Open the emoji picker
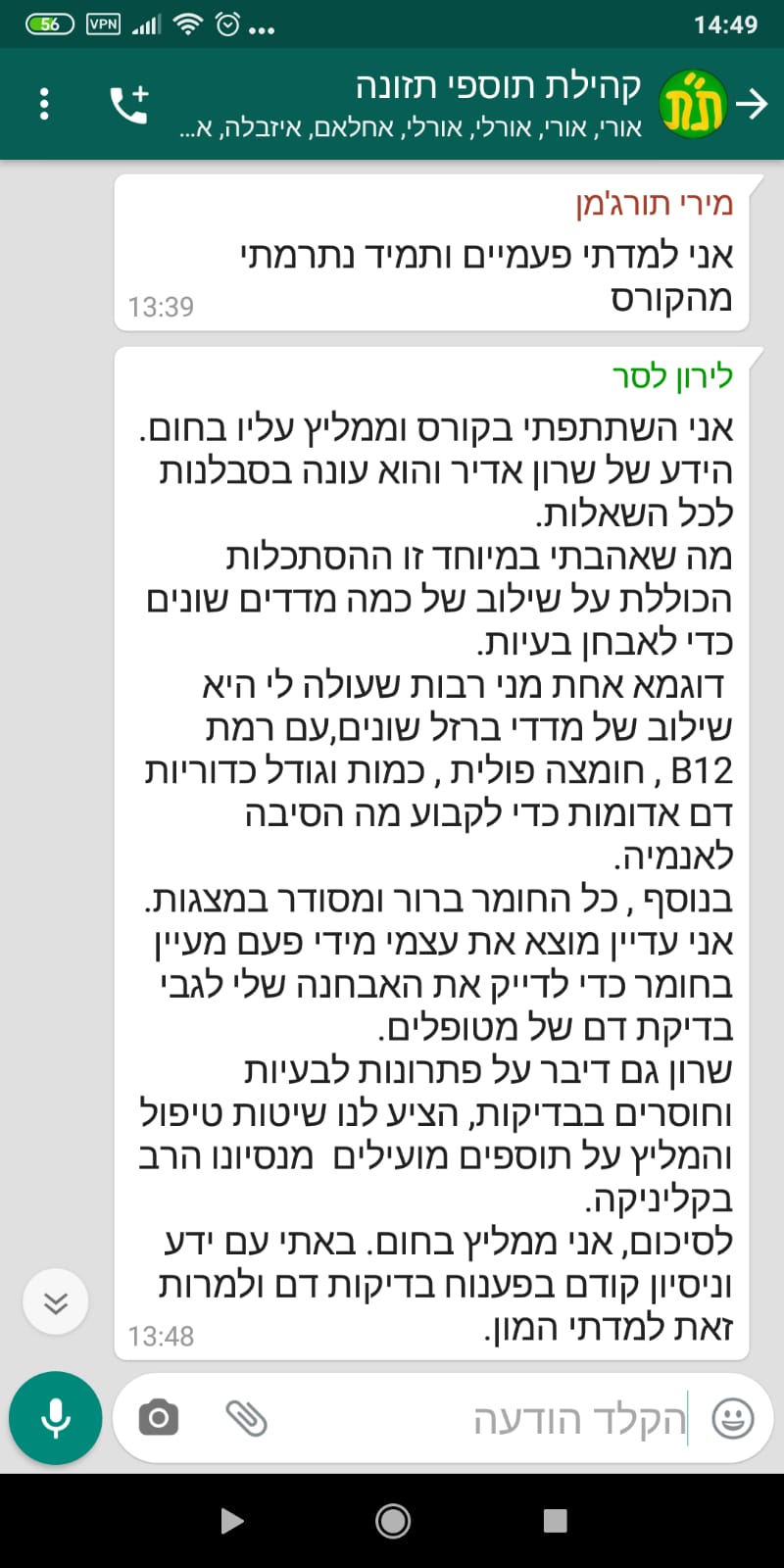Image resolution: width=784 pixels, height=1568 pixels. (x=732, y=1418)
